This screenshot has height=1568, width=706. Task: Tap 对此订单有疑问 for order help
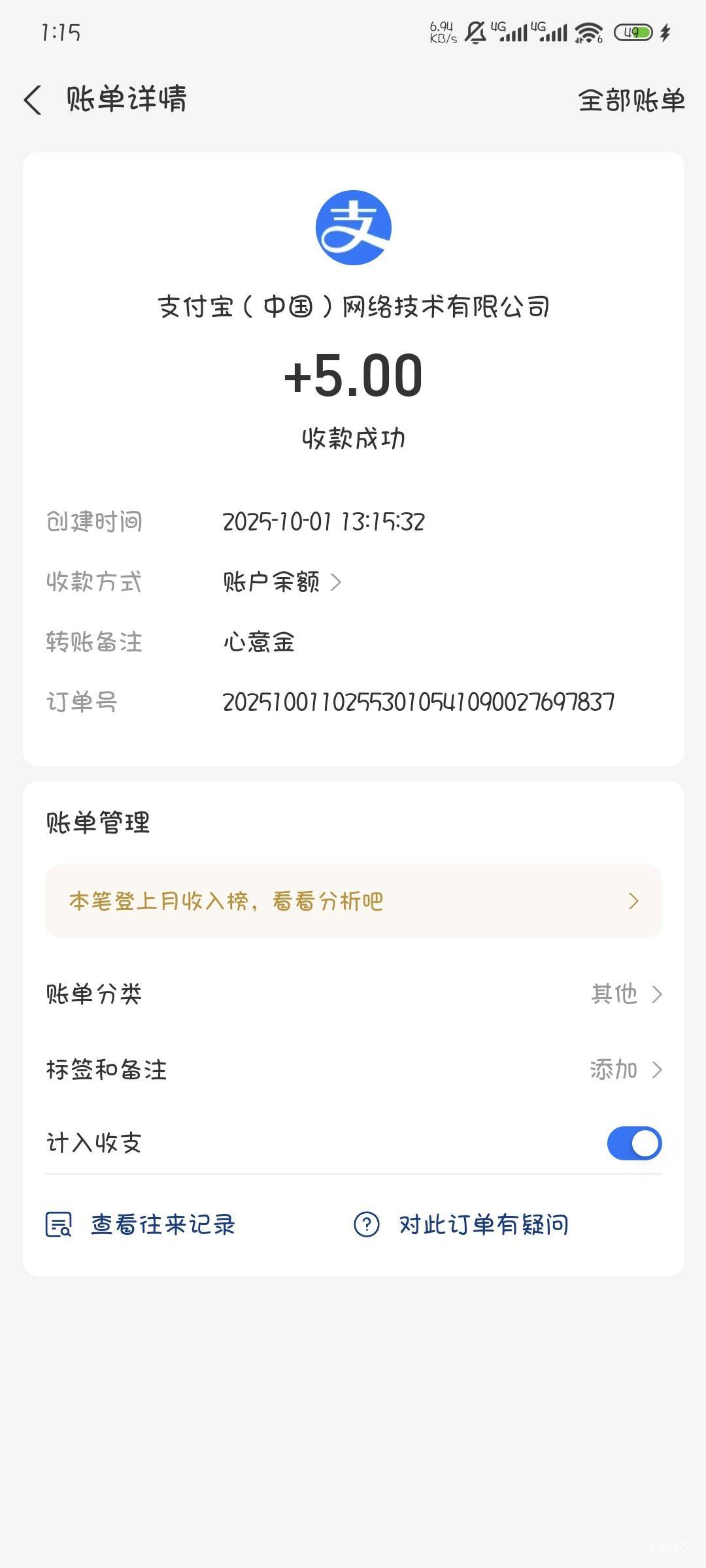pyautogui.click(x=461, y=1224)
